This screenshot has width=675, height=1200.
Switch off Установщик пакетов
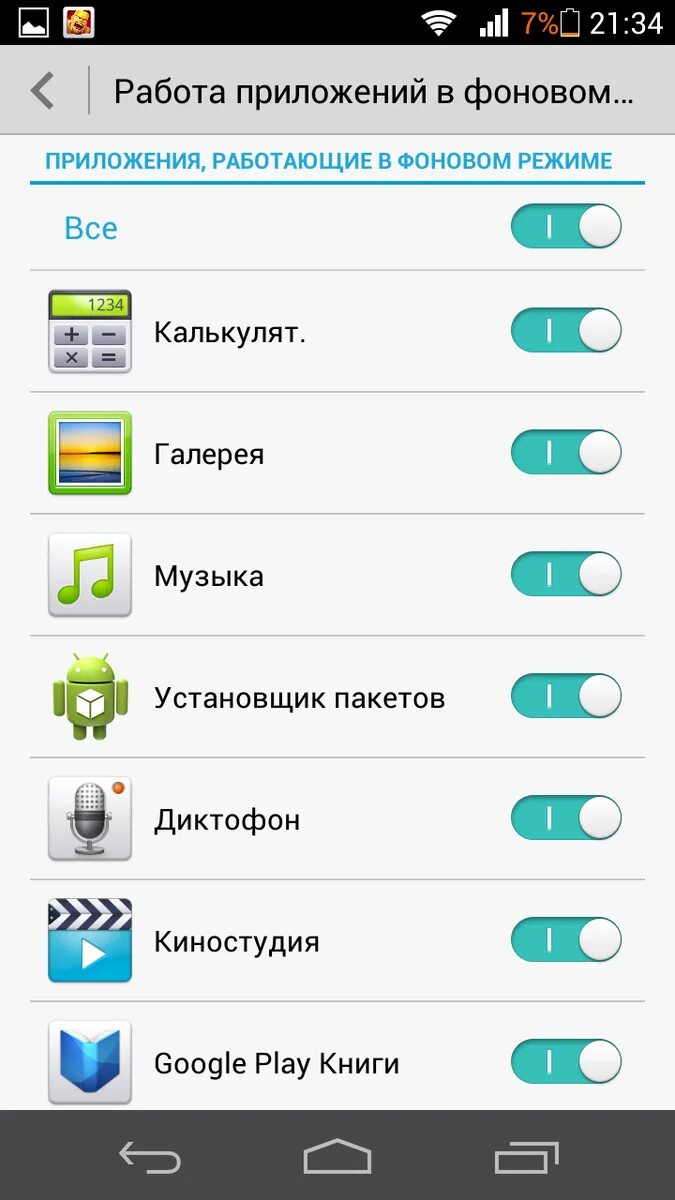click(x=566, y=697)
